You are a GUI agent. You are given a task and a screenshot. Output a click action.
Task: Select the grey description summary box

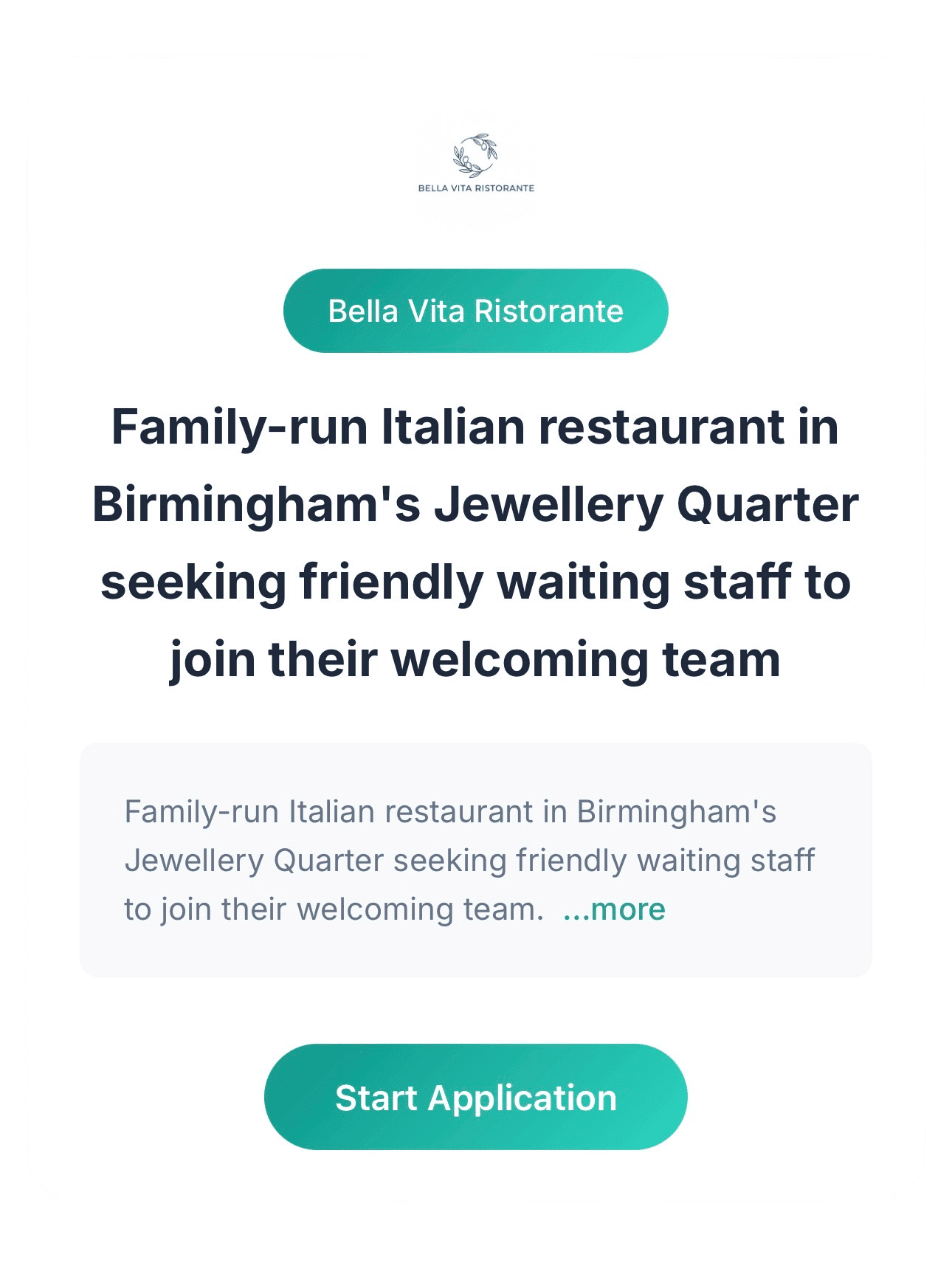476,860
